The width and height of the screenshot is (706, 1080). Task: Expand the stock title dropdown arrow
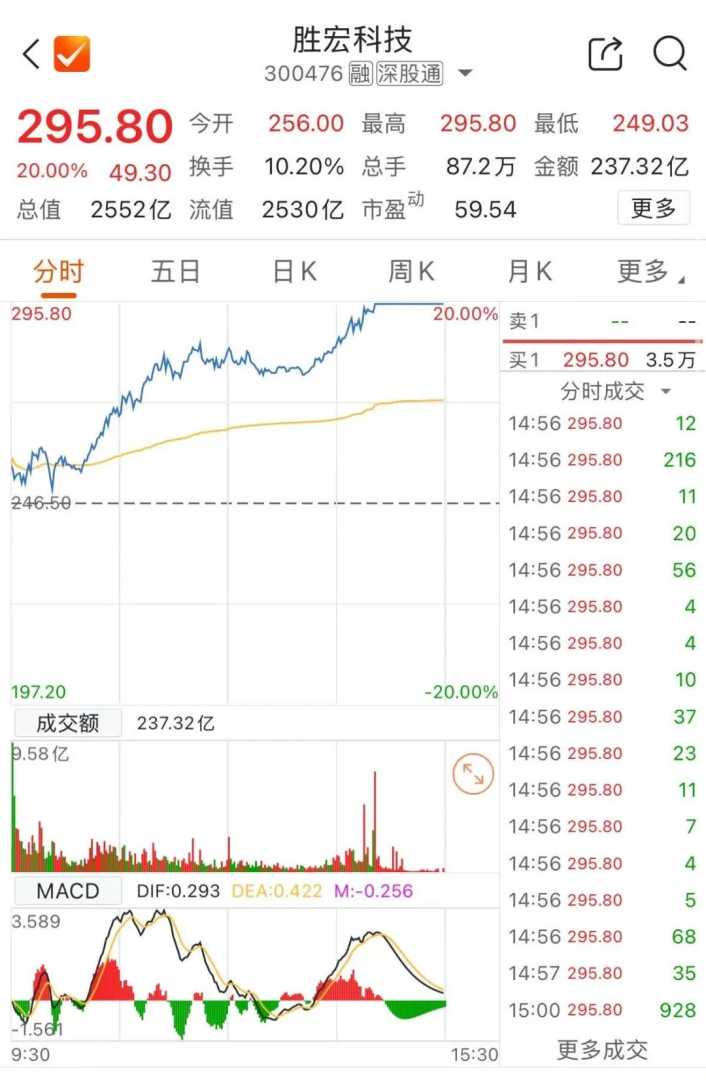click(x=465, y=74)
